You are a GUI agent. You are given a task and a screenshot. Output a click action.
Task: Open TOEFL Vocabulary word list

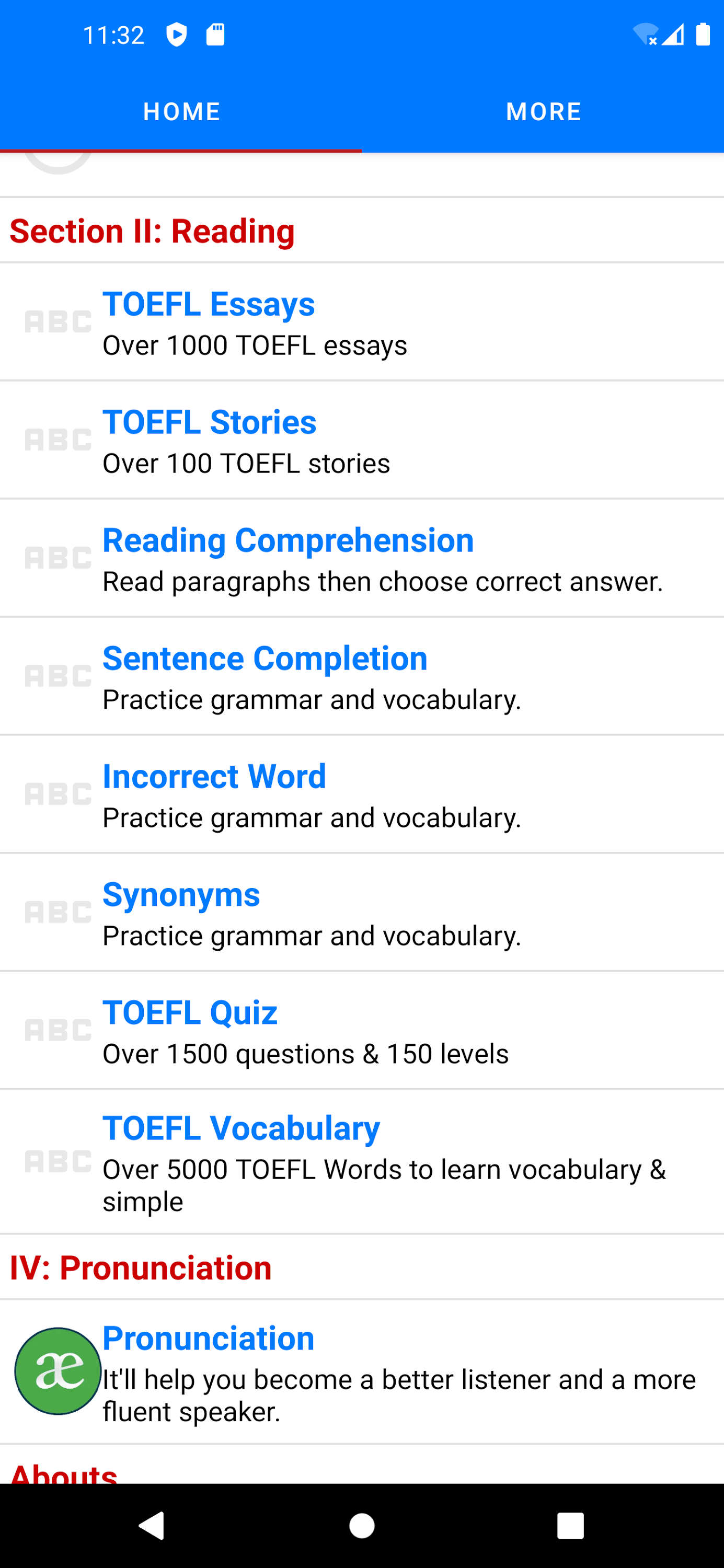(x=362, y=1162)
